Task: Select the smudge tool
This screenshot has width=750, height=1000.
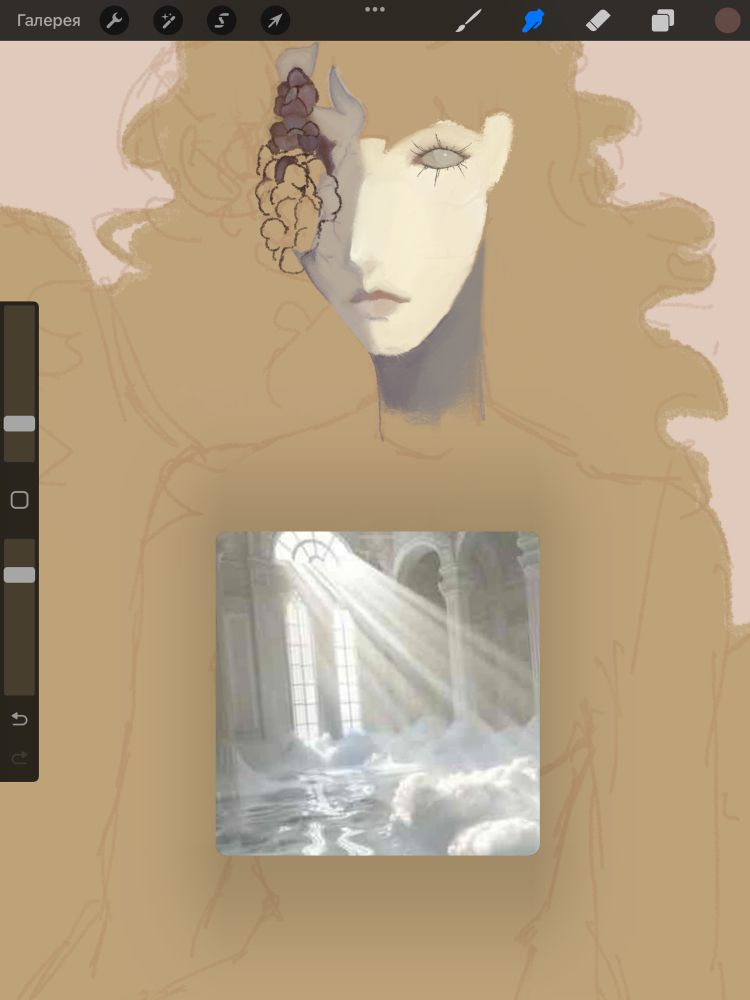Action: 533,21
